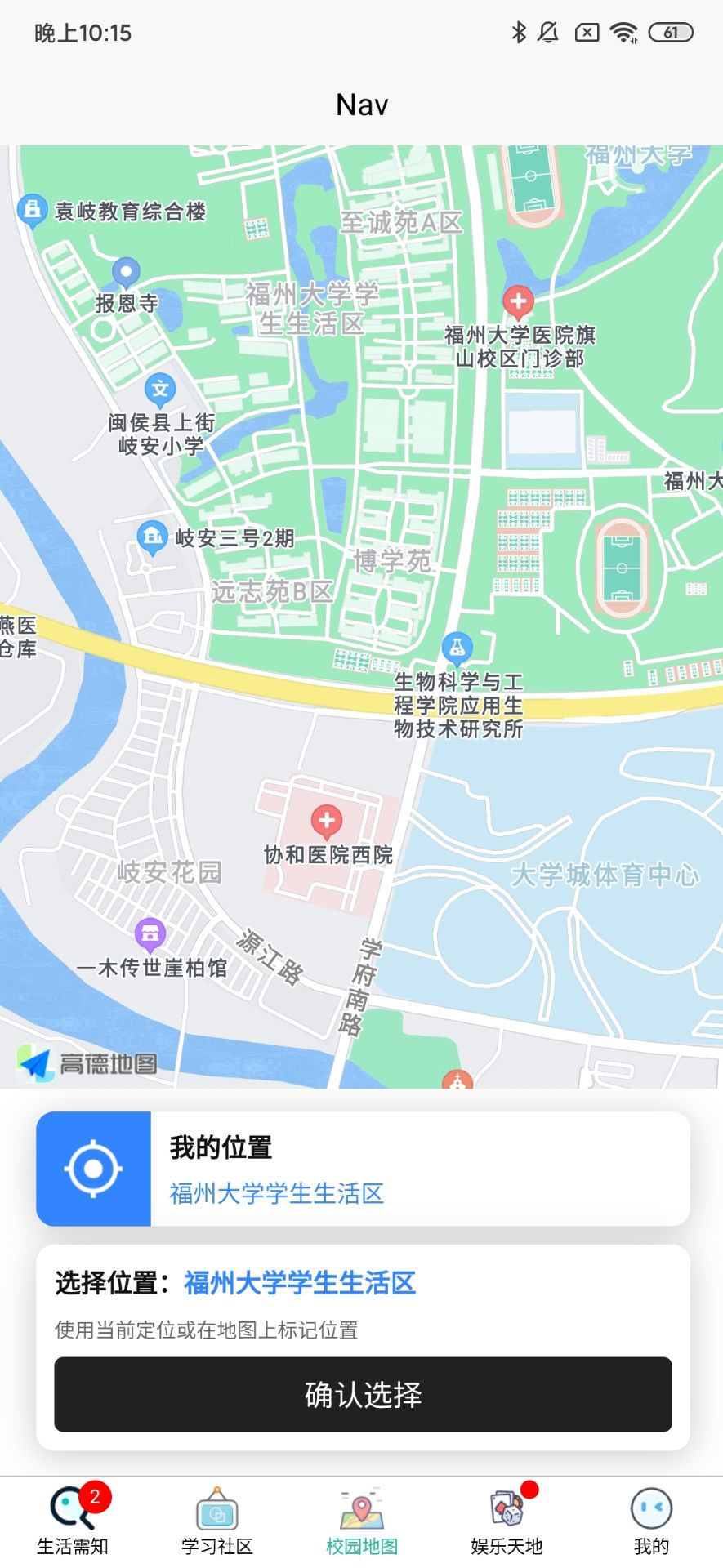Mark the 袁岐教育综合楼 location on the map
This screenshot has height=1568, width=723.
click(x=32, y=210)
